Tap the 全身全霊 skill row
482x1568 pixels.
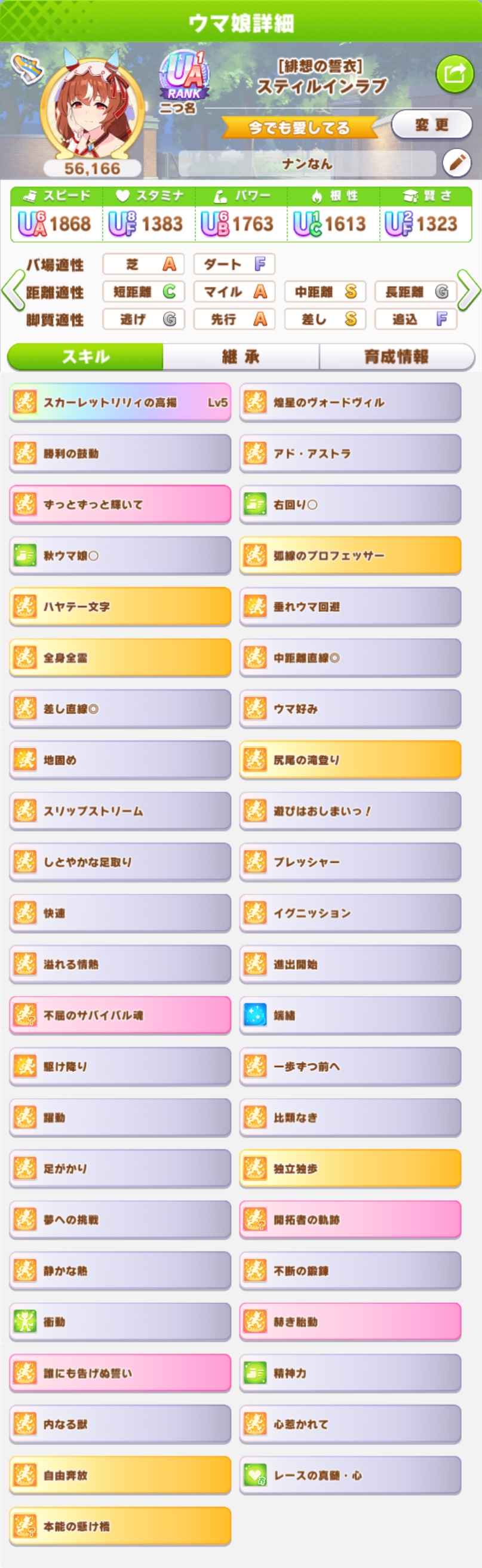click(x=120, y=658)
